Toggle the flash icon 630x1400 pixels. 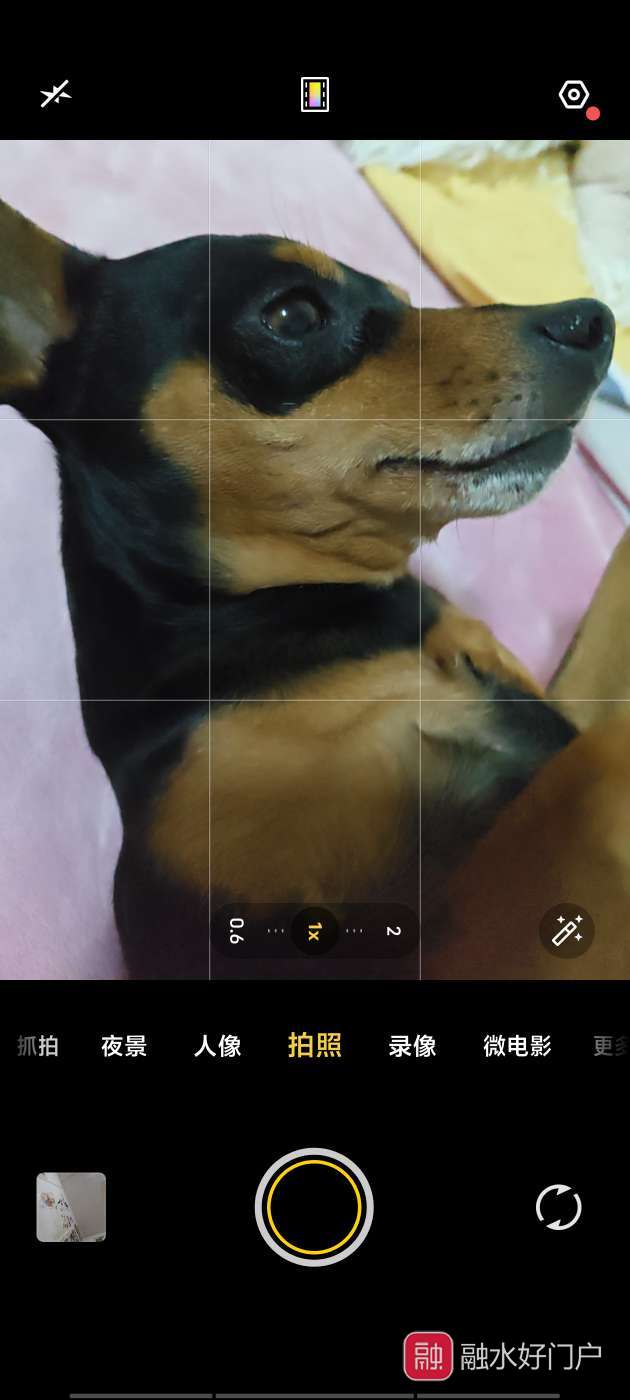pyautogui.click(x=56, y=95)
